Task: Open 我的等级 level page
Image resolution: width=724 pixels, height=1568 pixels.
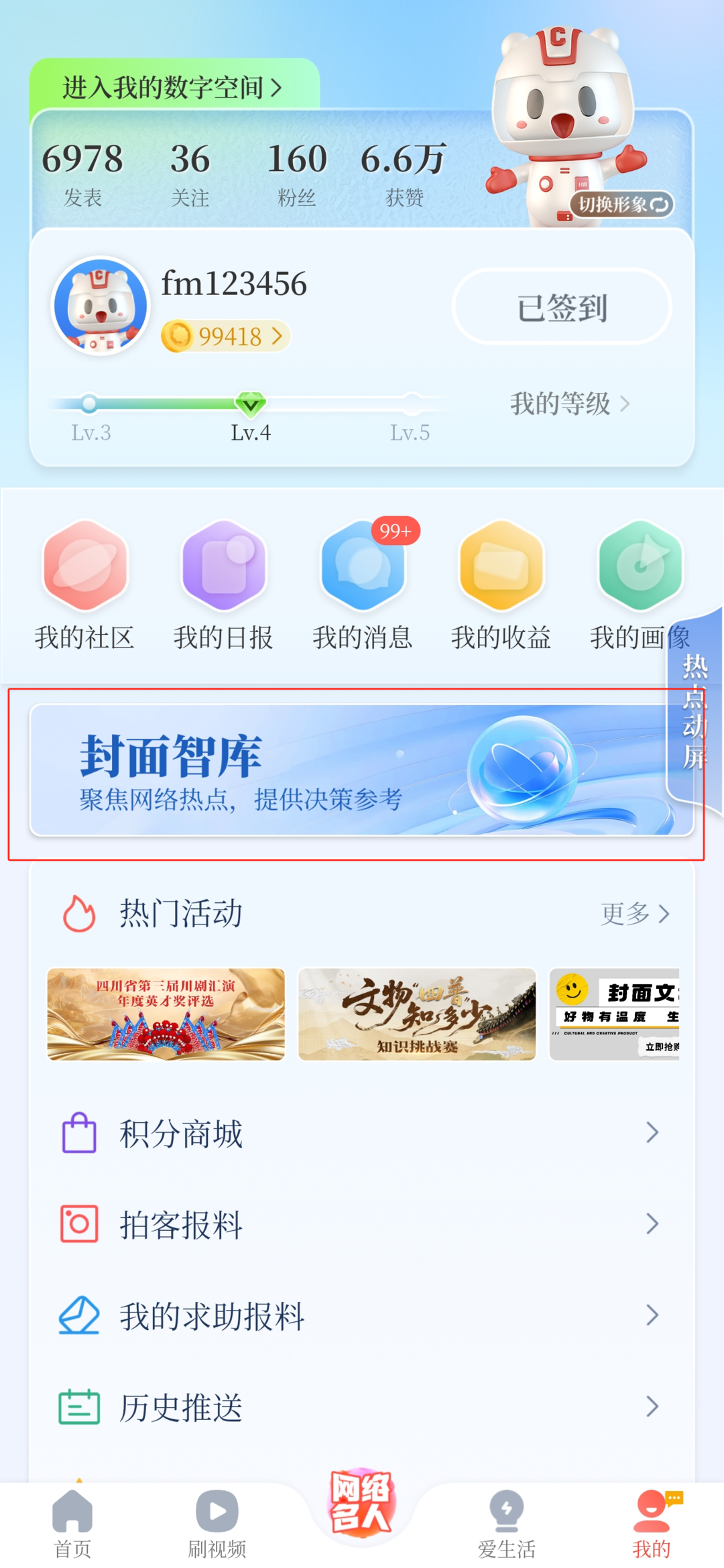Action: tap(570, 404)
